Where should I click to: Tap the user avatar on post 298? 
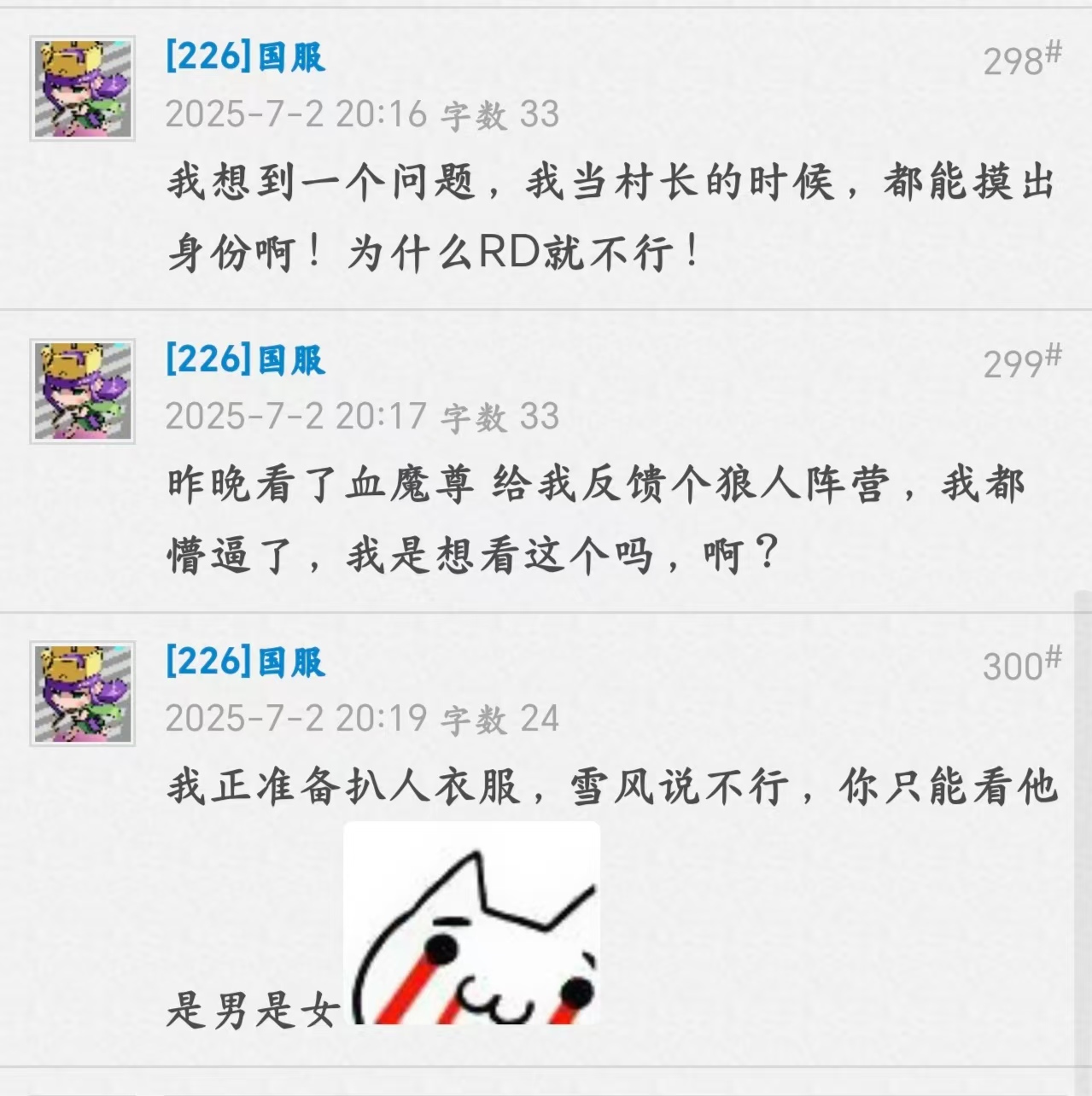83,89
